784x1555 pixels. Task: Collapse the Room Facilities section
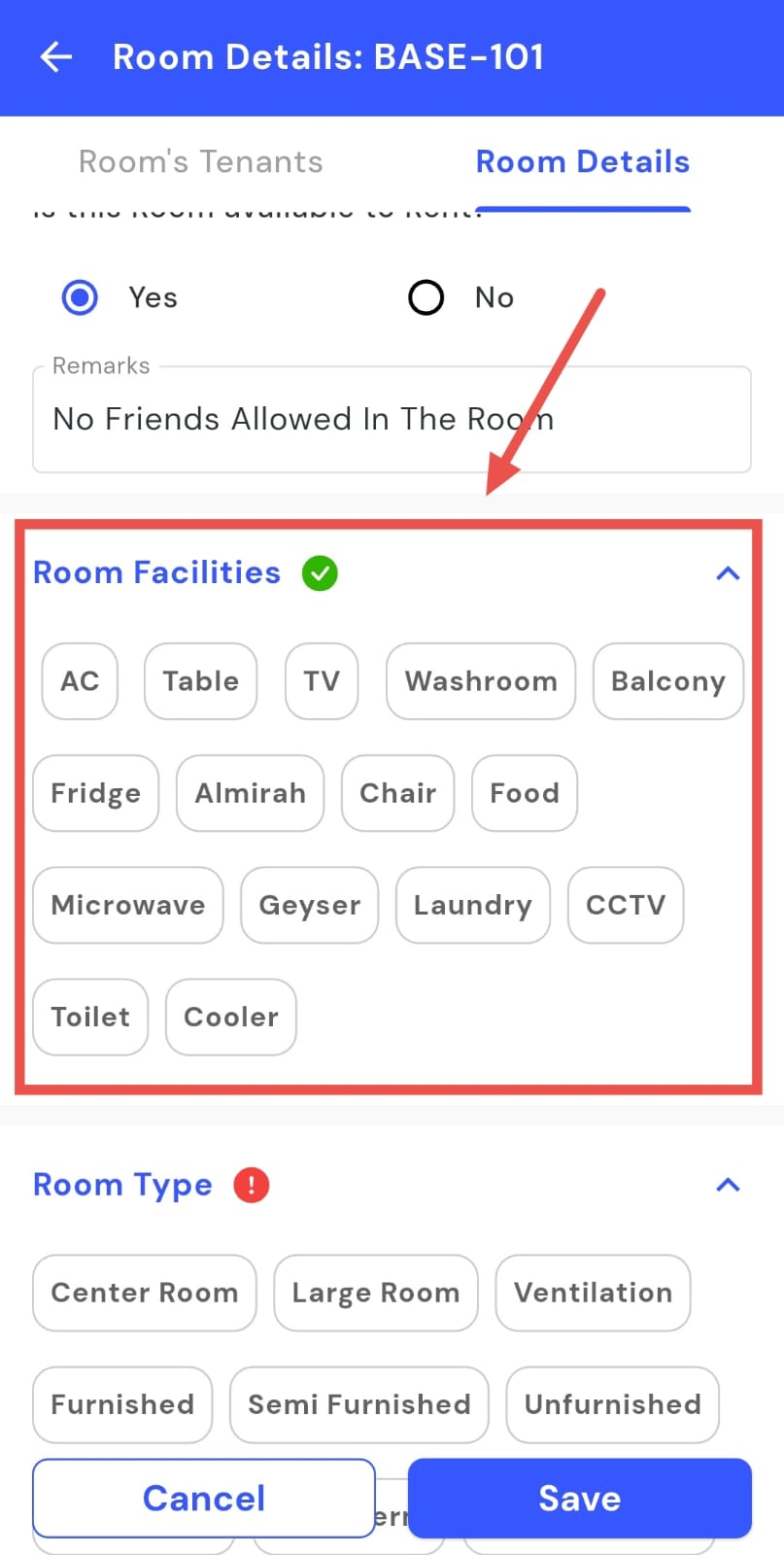coord(728,573)
